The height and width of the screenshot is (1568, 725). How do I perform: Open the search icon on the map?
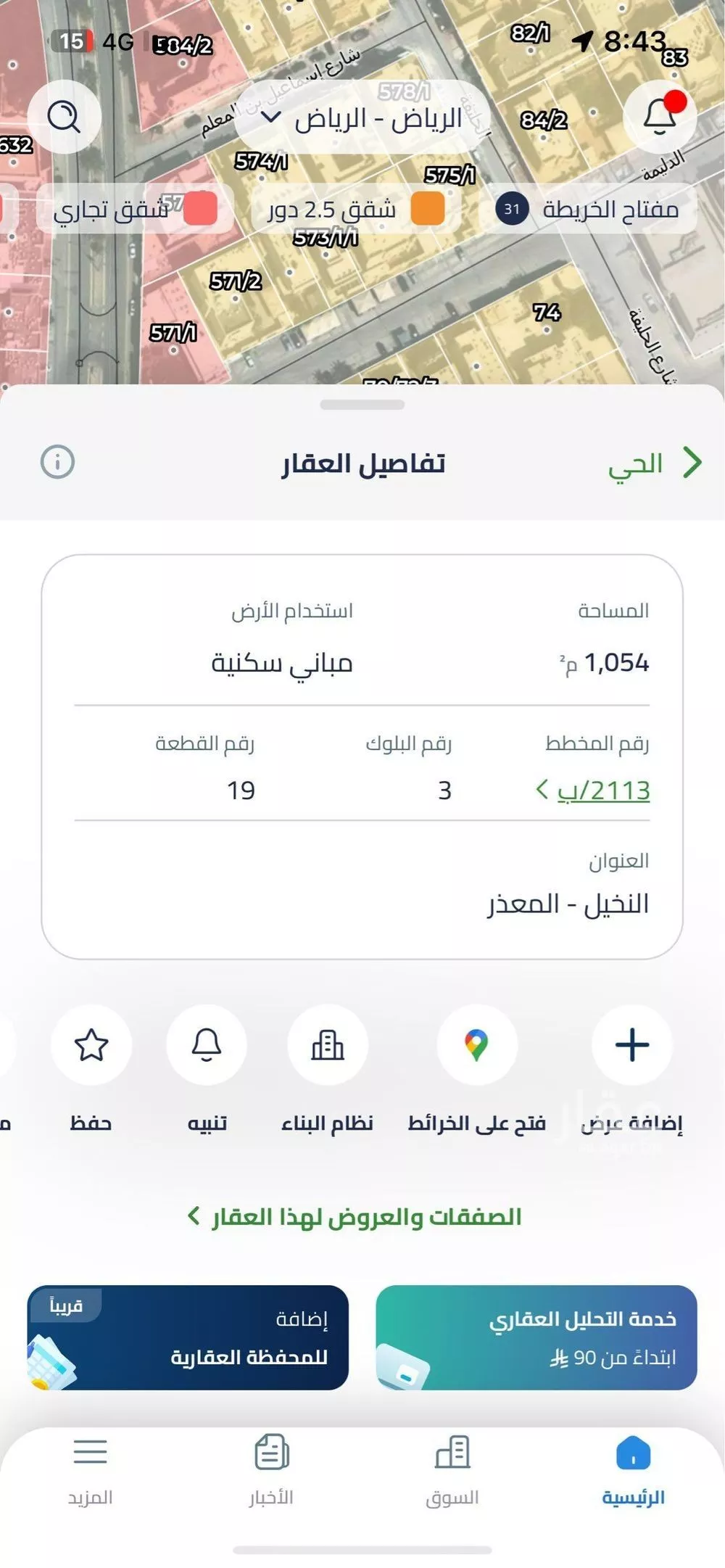point(65,117)
